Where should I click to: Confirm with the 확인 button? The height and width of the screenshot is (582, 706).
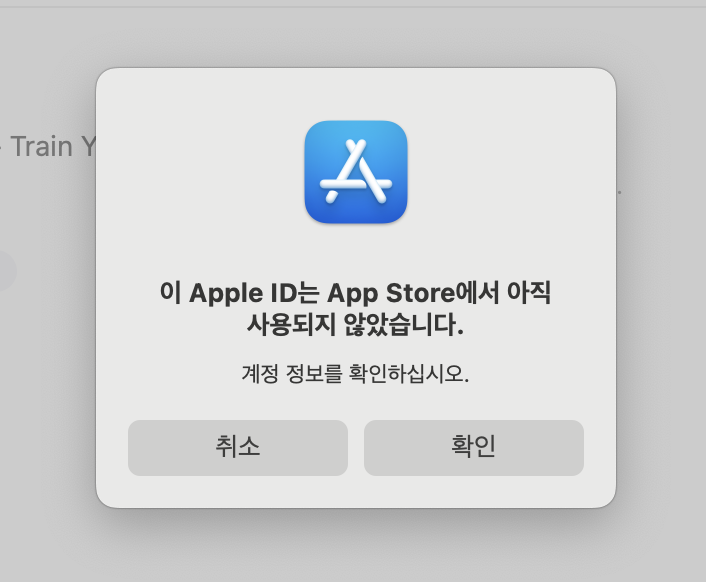click(x=473, y=447)
